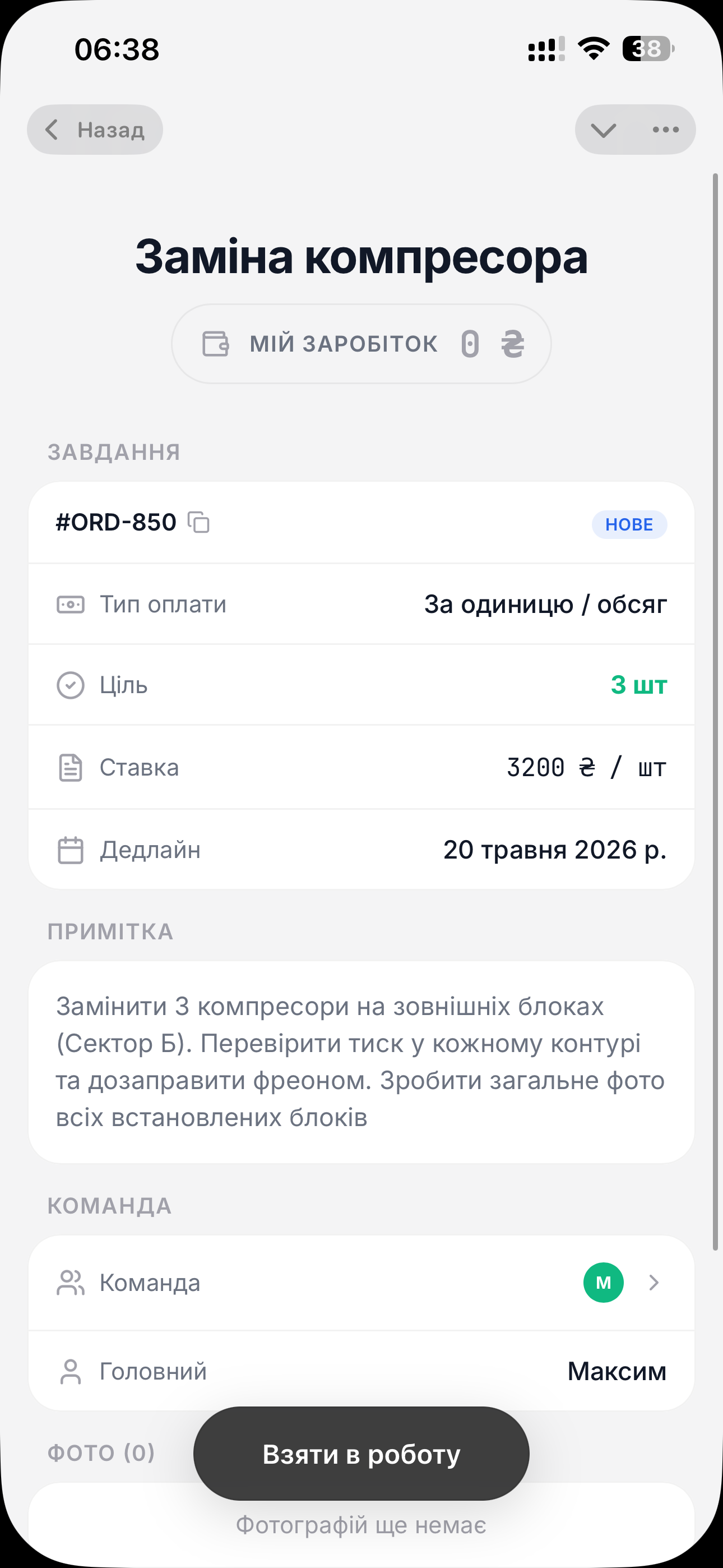Click the НОВЕ status badge
The image size is (723, 1568).
[629, 524]
